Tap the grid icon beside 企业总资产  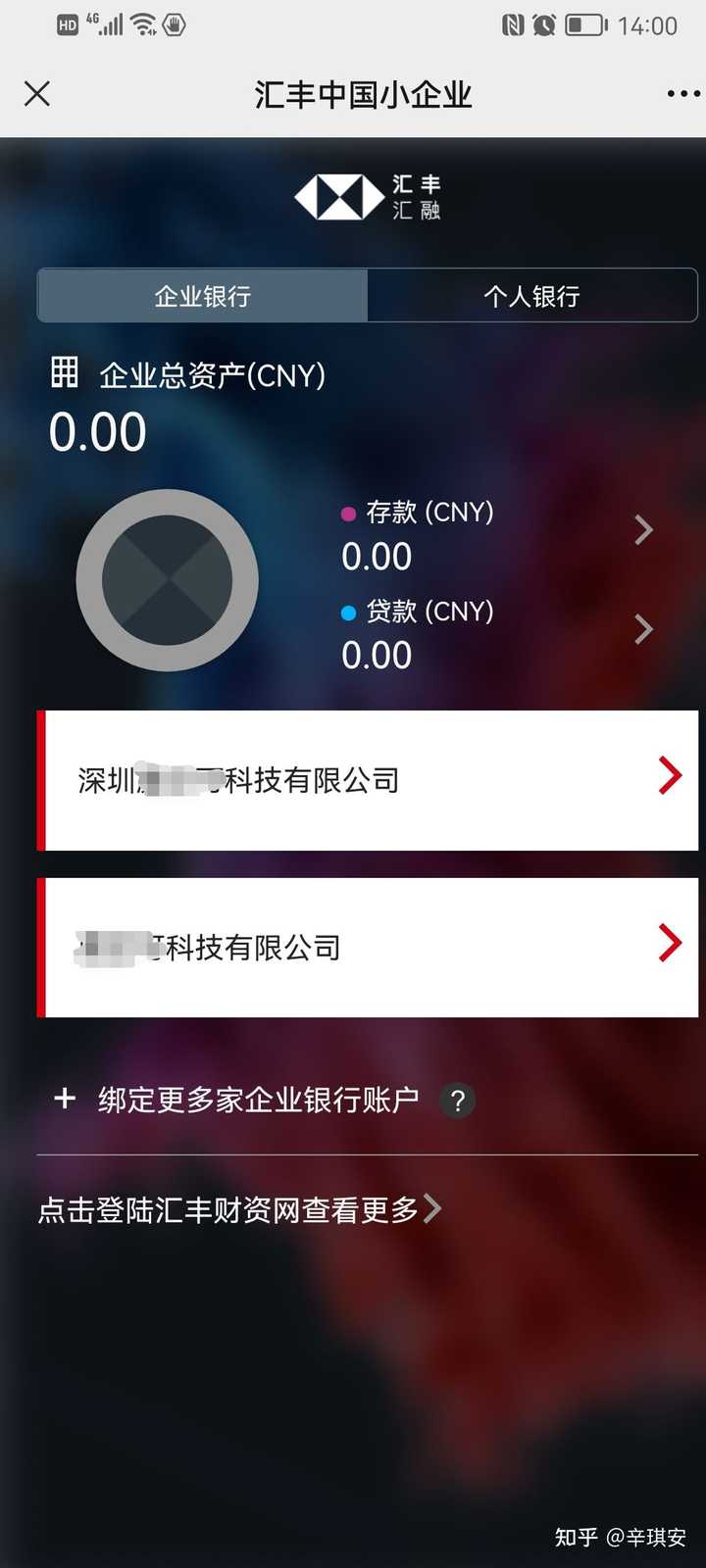65,374
